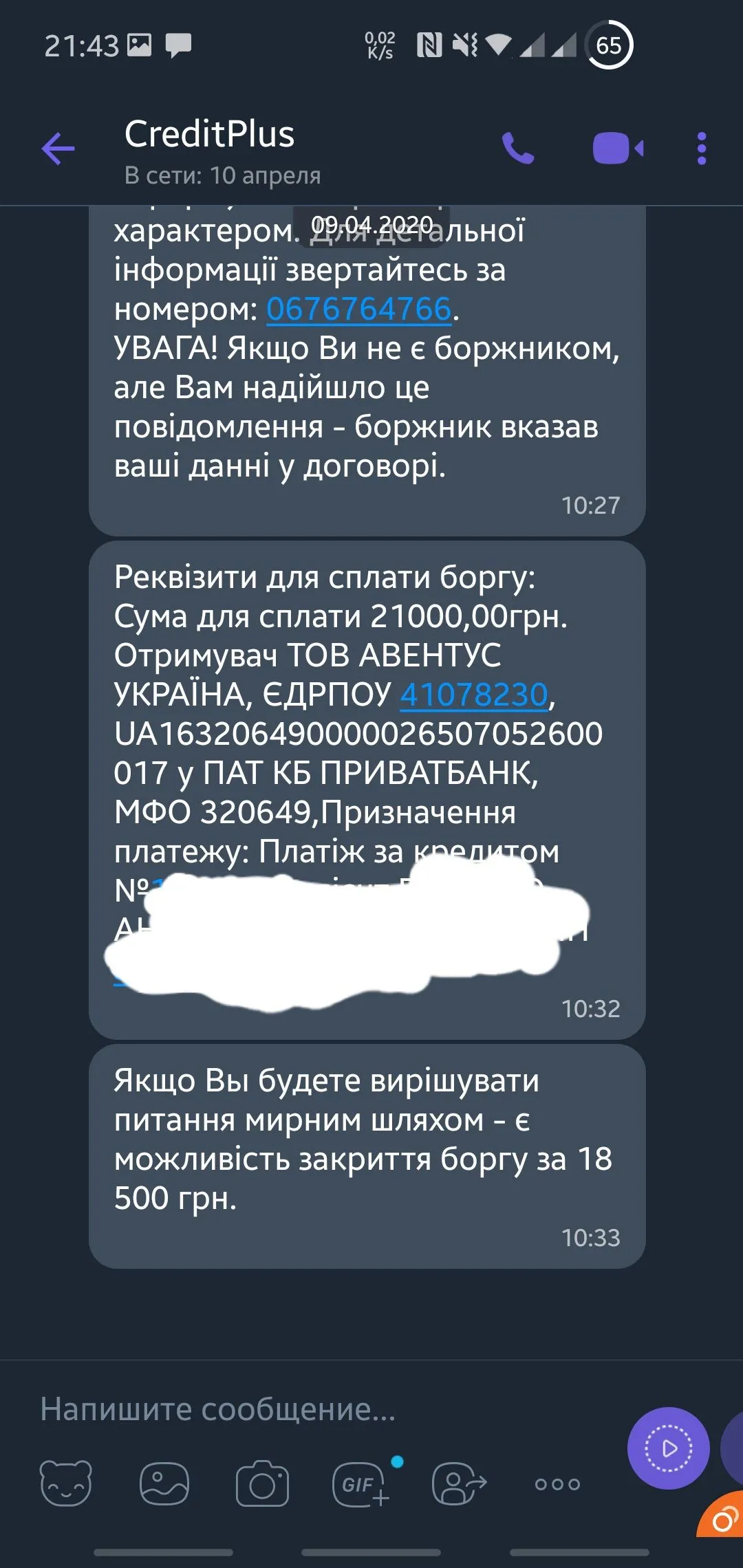Open the sticker picker bear icon
Image resolution: width=743 pixels, height=1568 pixels.
coord(66,1484)
